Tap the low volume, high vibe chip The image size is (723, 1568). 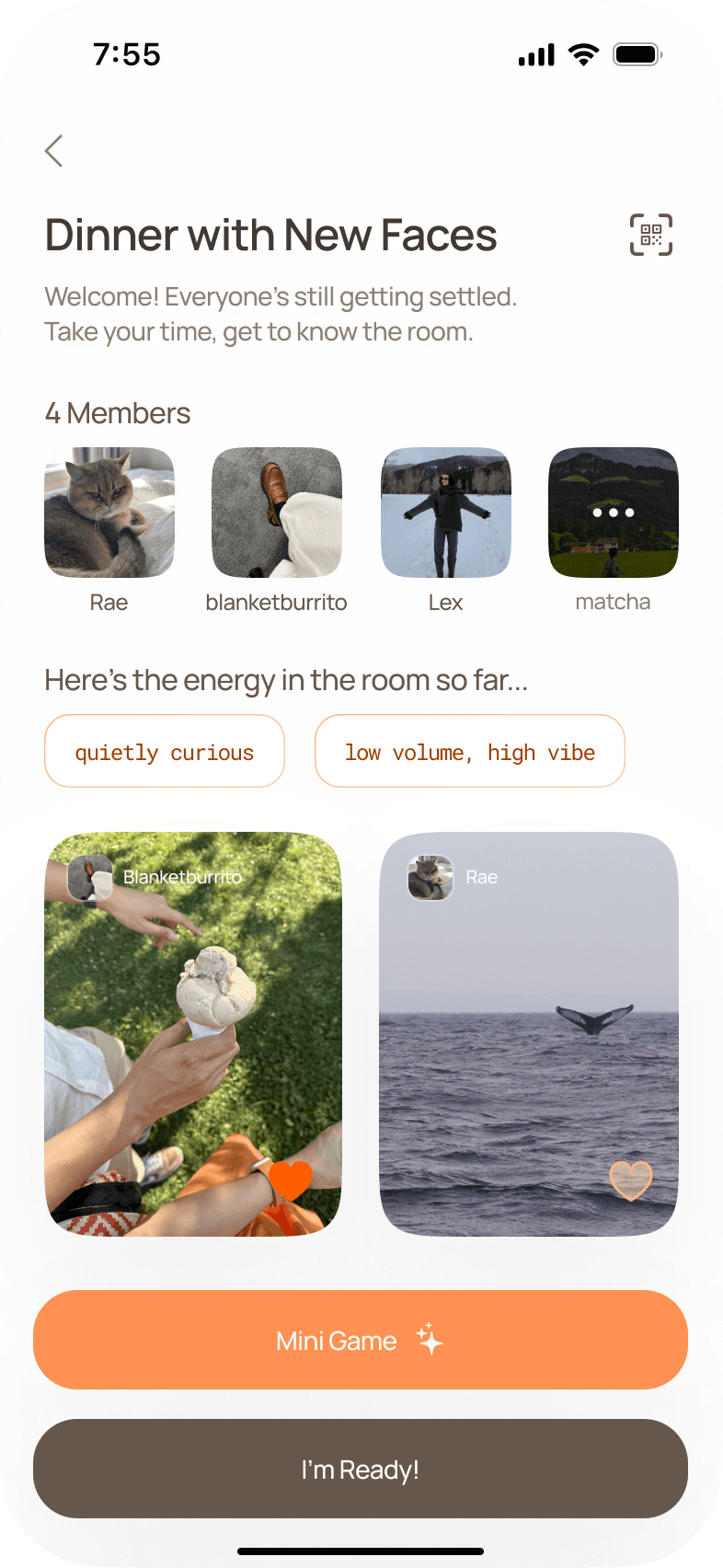click(x=470, y=752)
